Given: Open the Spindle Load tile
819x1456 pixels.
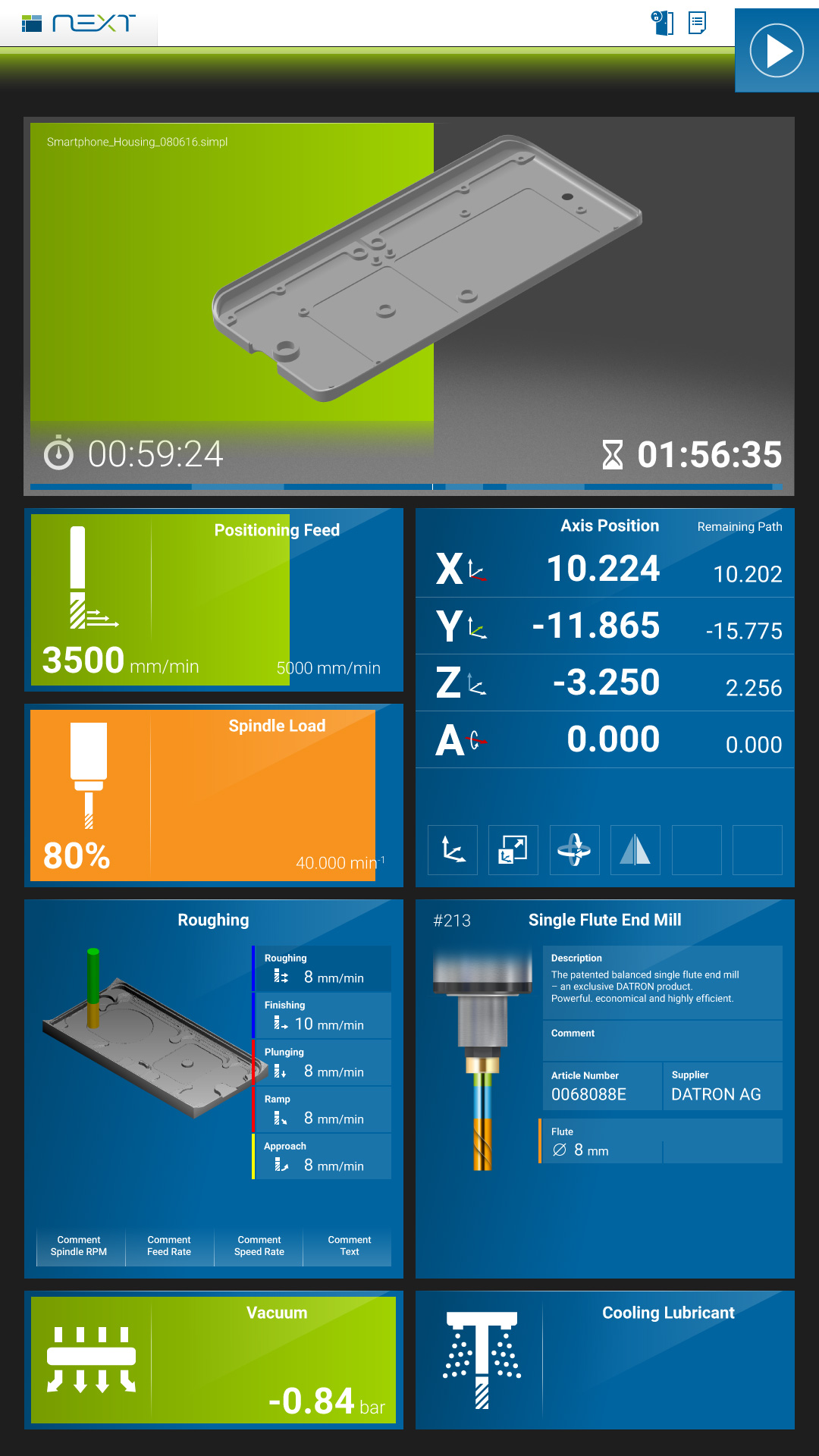Looking at the screenshot, I should coord(214,795).
